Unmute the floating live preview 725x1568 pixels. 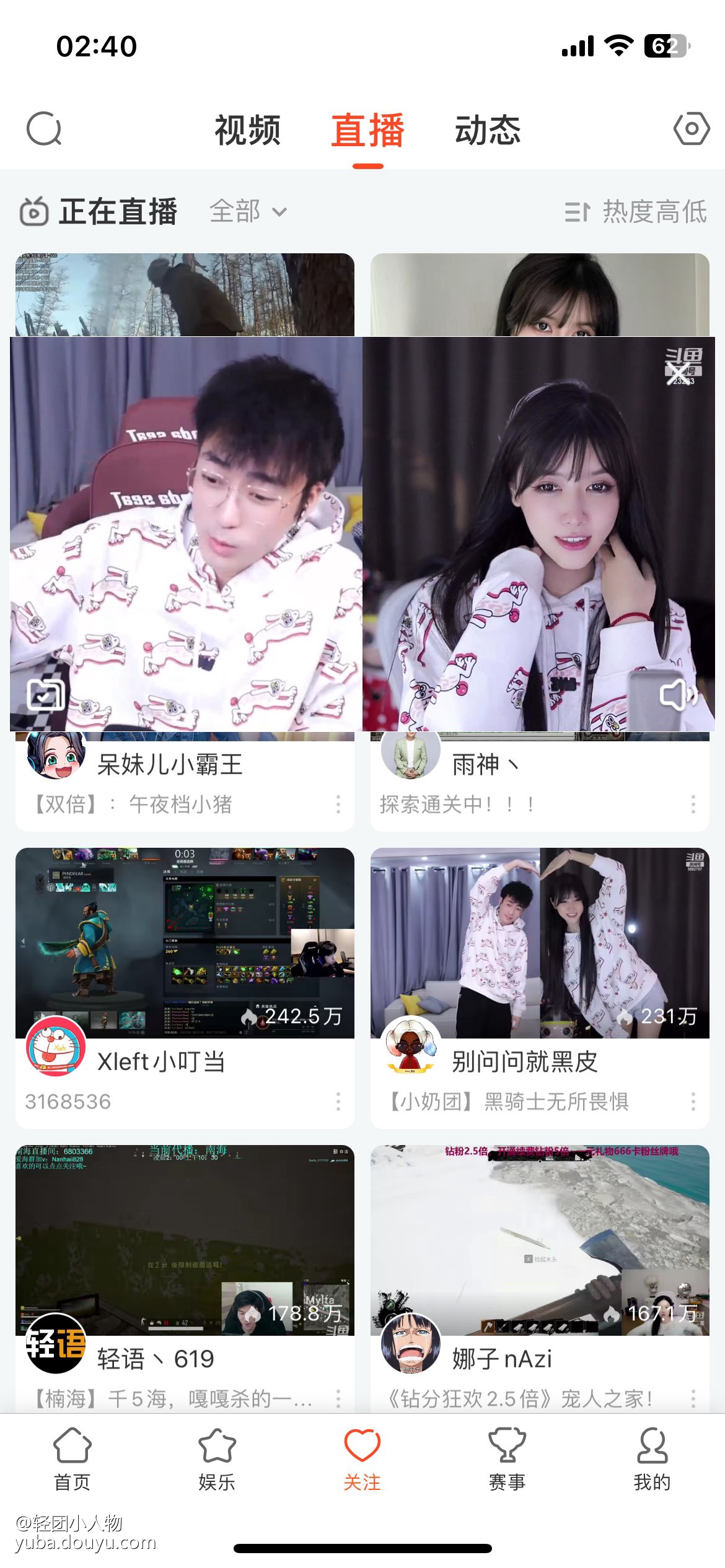(x=677, y=695)
